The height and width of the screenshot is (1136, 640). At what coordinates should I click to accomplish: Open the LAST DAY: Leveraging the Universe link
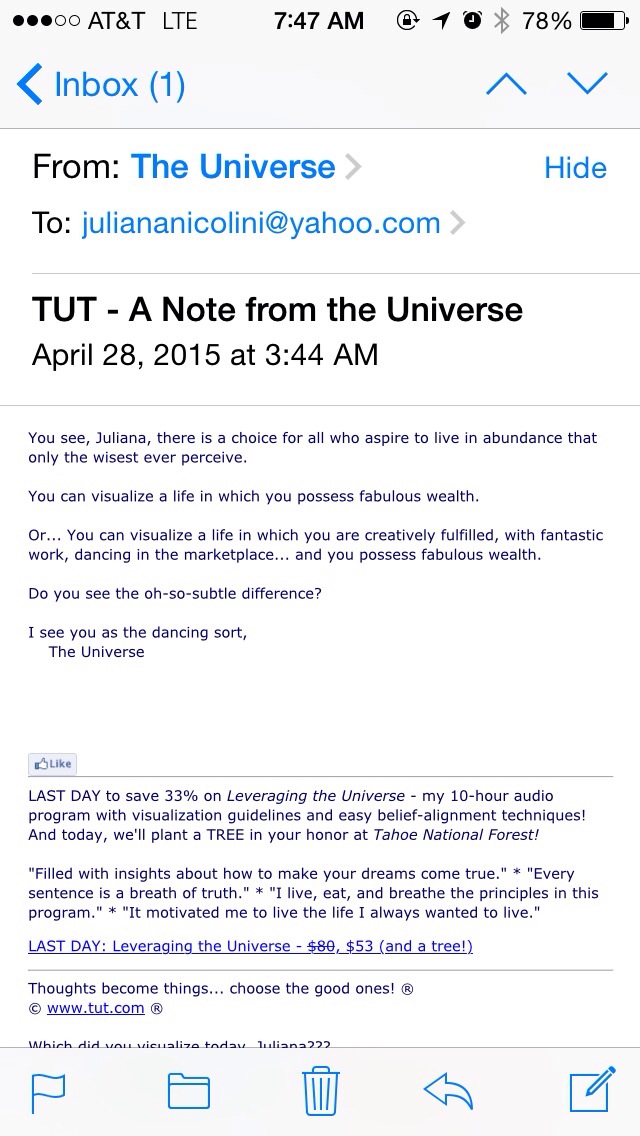[250, 946]
